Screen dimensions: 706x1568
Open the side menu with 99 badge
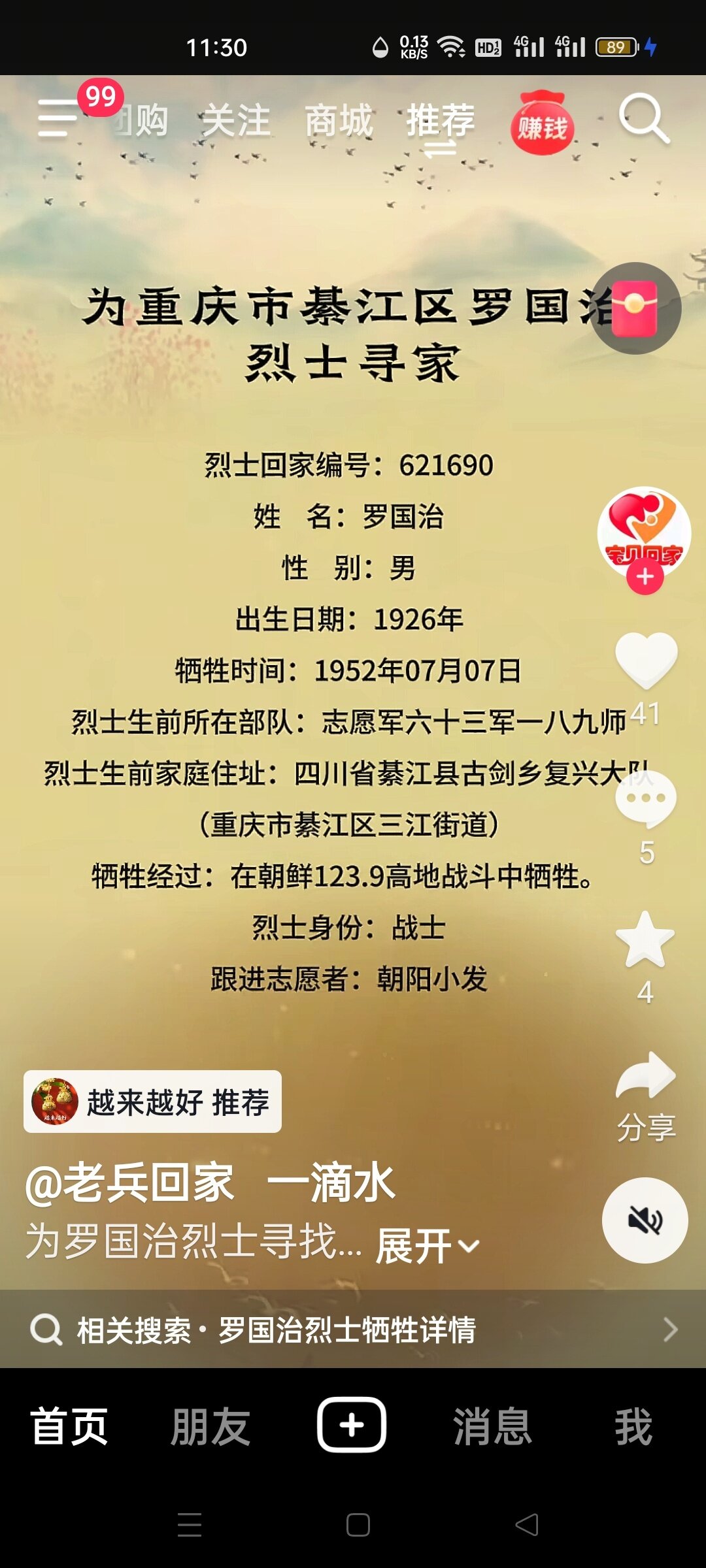click(59, 118)
